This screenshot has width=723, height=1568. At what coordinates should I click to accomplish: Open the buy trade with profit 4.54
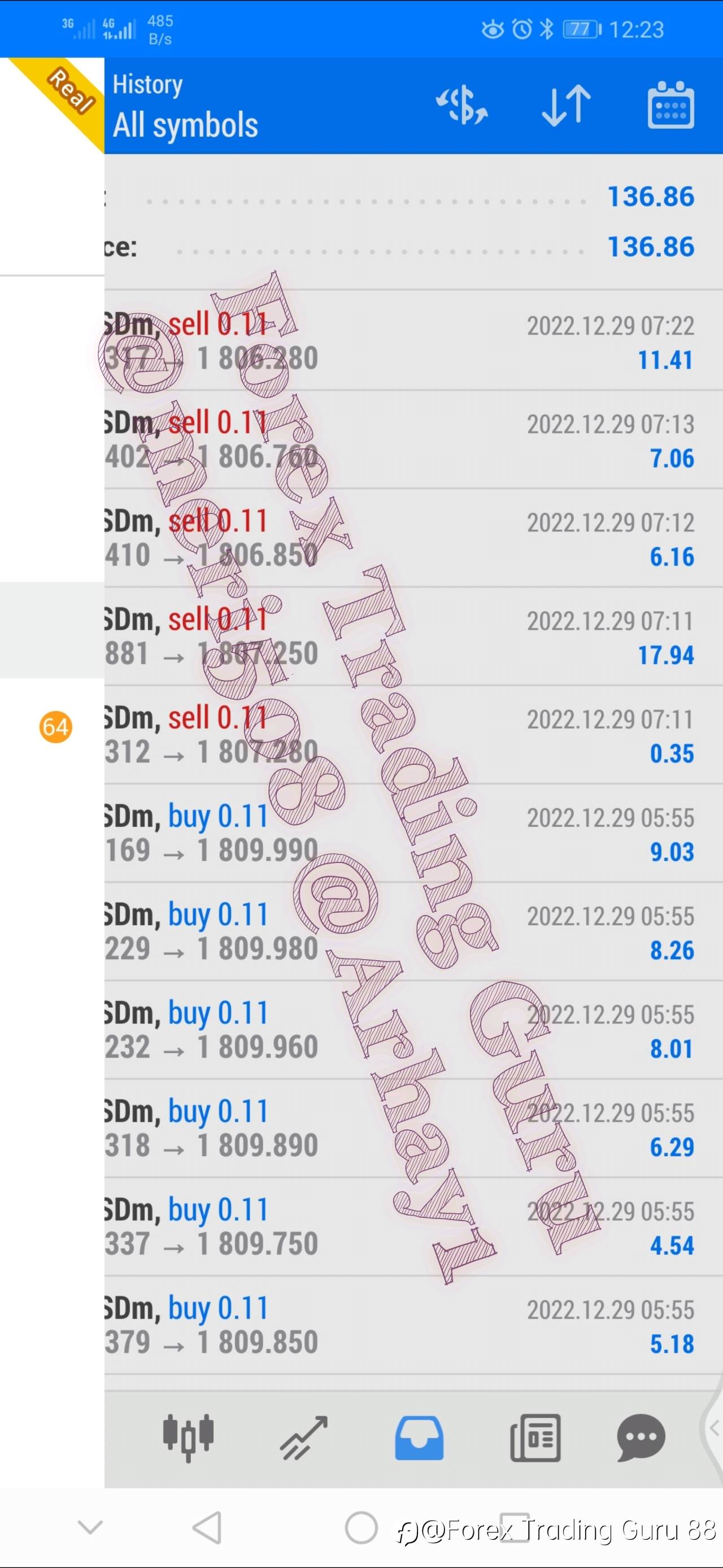coord(414,1227)
